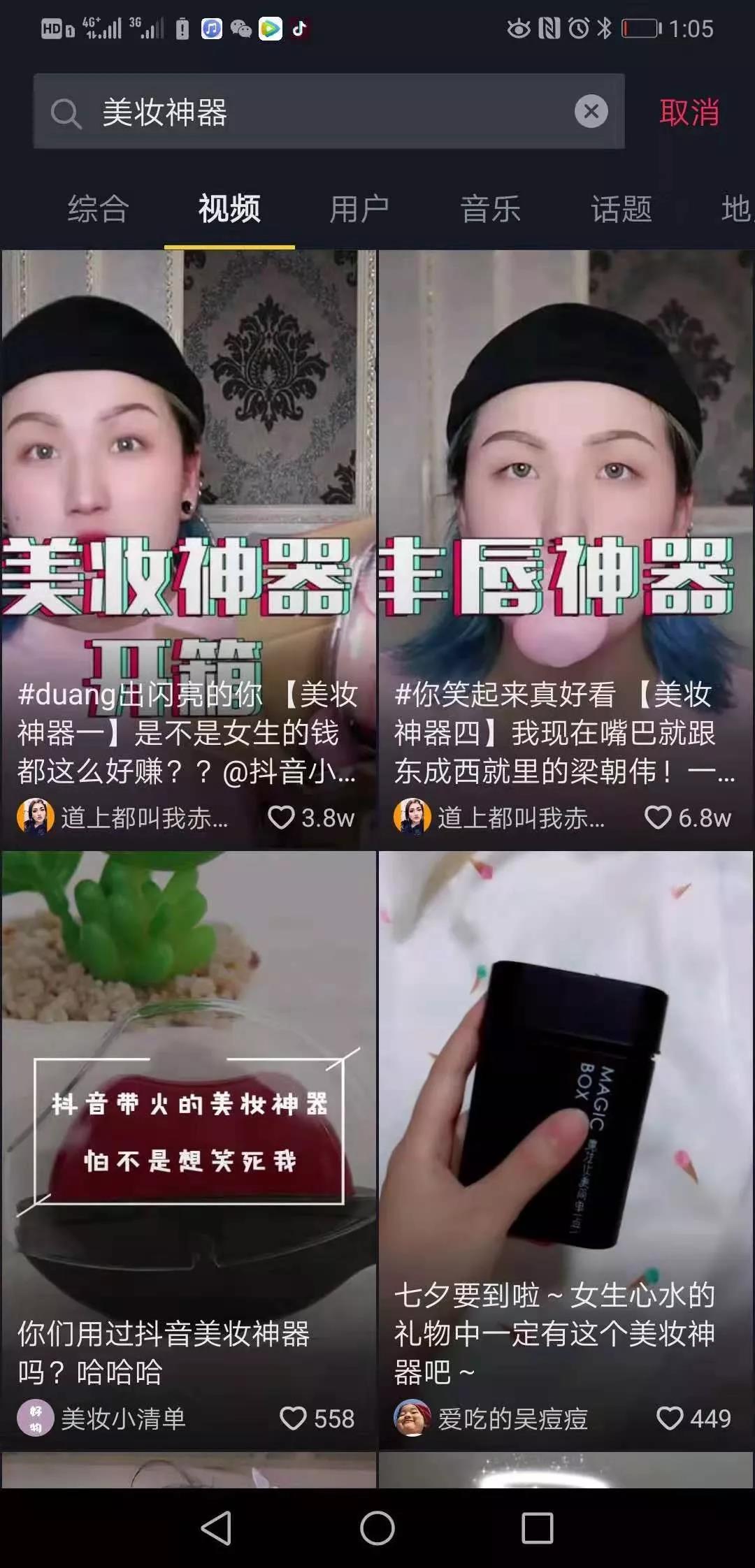Open the 音乐 tab
Viewport: 755px width, 1568px height.
[x=490, y=209]
